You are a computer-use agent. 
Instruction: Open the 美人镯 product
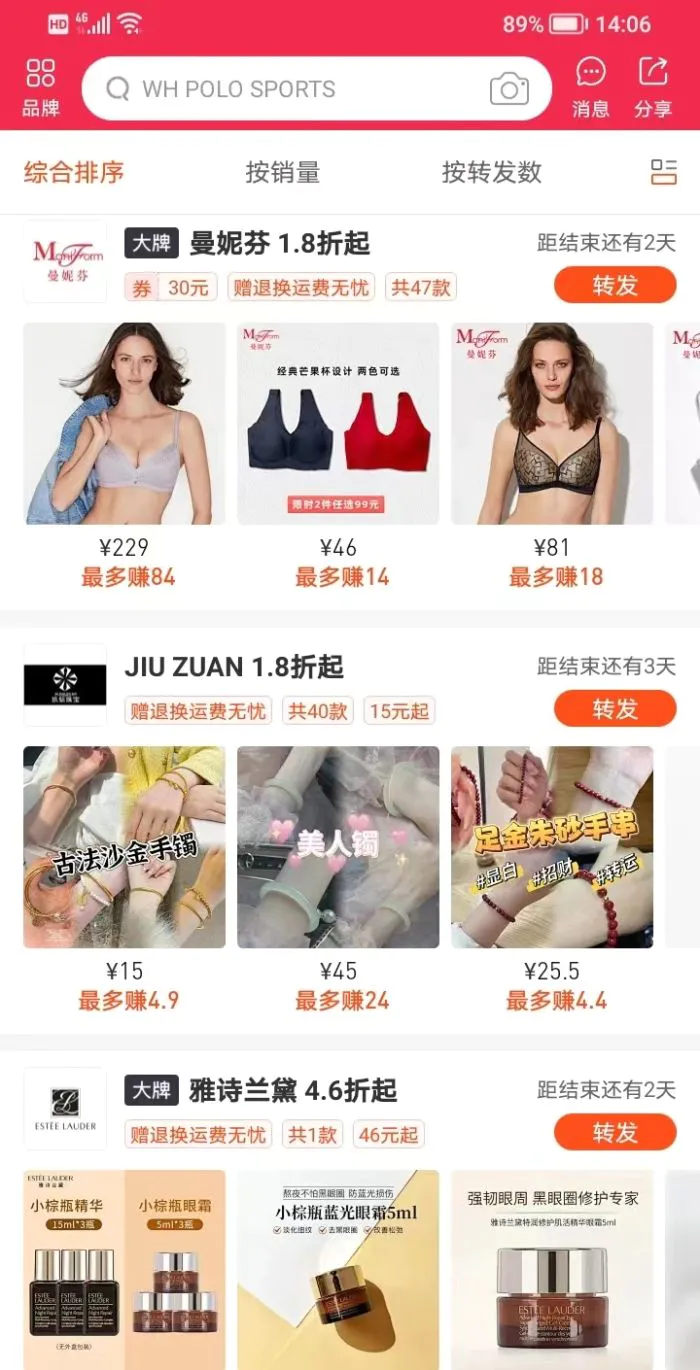(x=338, y=847)
